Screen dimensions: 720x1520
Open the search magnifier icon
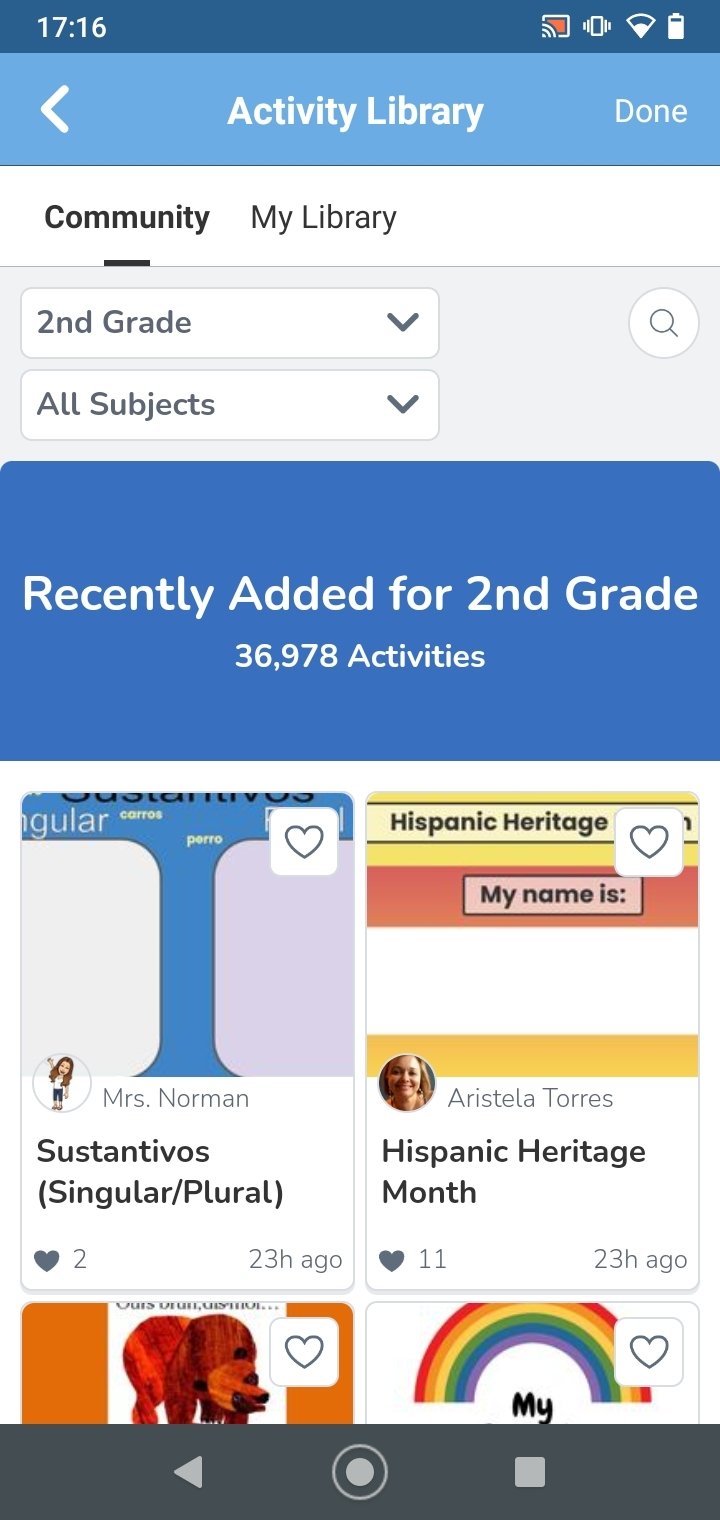pos(663,323)
